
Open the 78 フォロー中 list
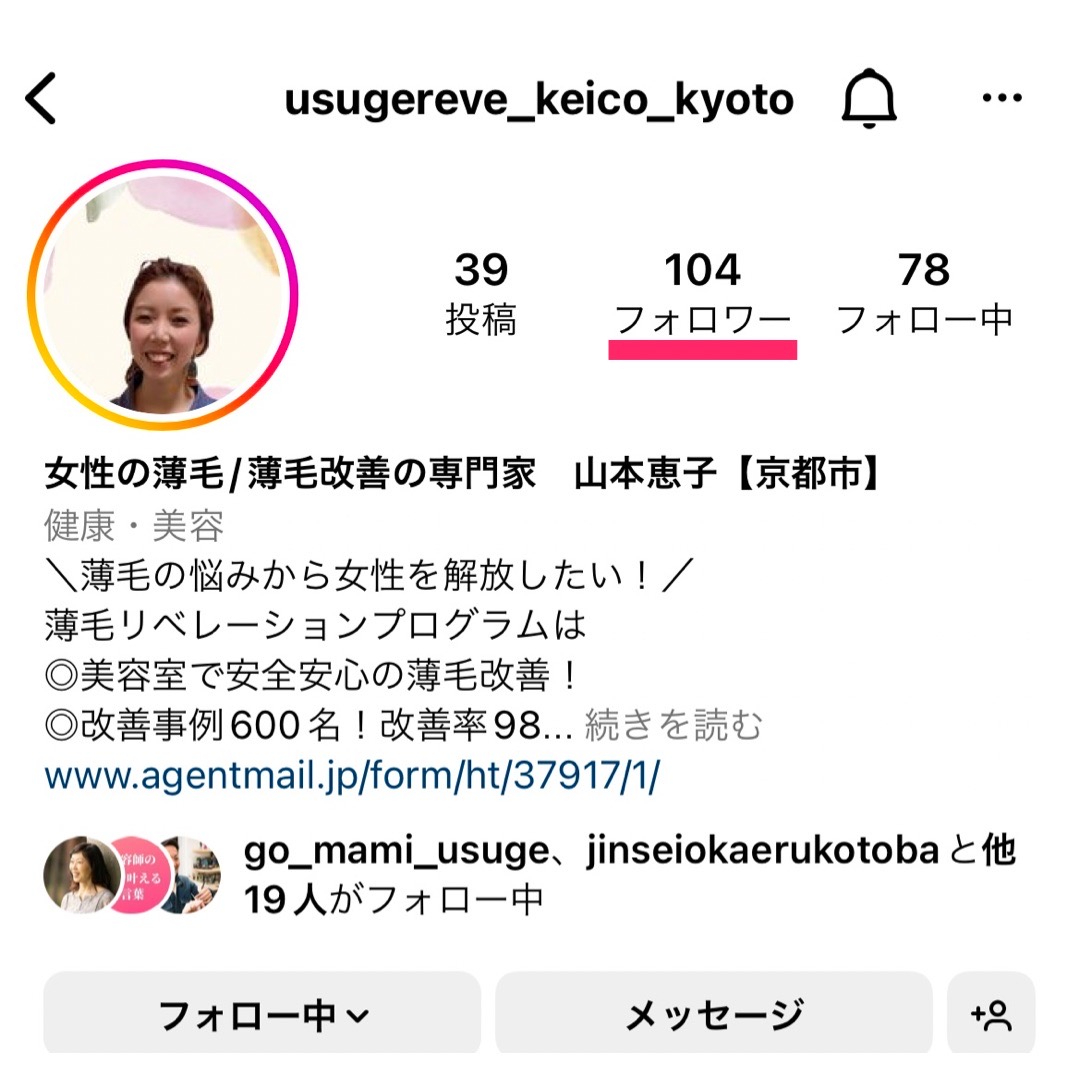click(924, 293)
